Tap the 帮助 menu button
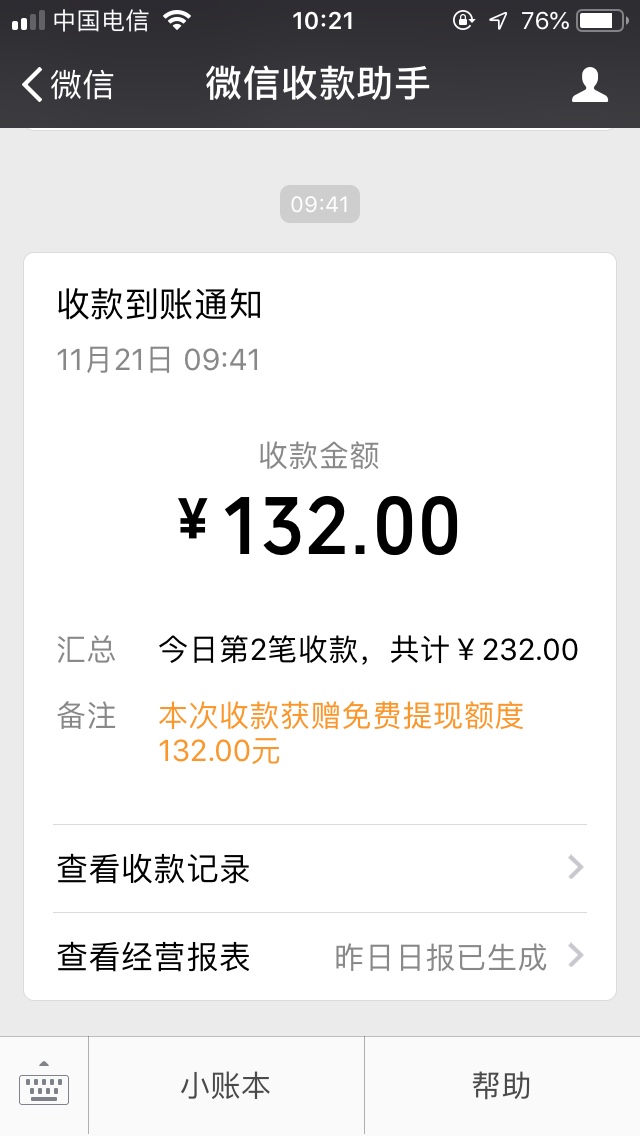The height and width of the screenshot is (1136, 640). (502, 1085)
